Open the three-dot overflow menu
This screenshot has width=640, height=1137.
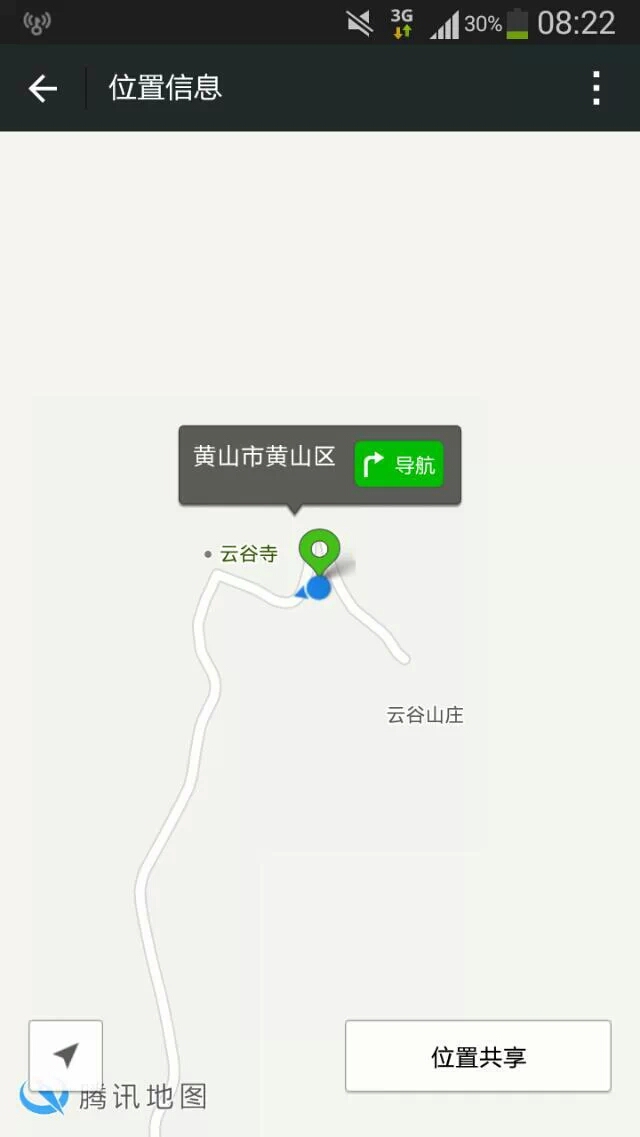pos(596,88)
